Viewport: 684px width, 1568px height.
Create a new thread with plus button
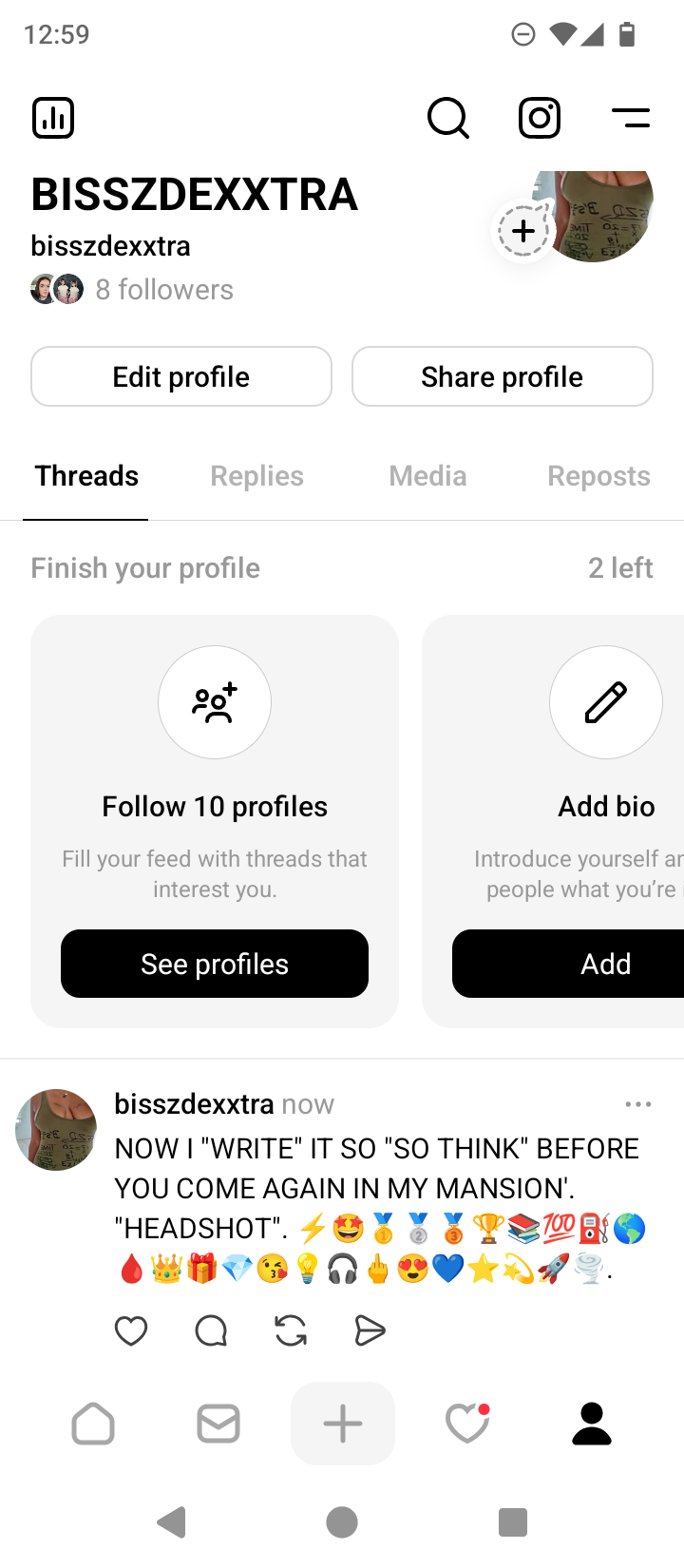pyautogui.click(x=343, y=1424)
